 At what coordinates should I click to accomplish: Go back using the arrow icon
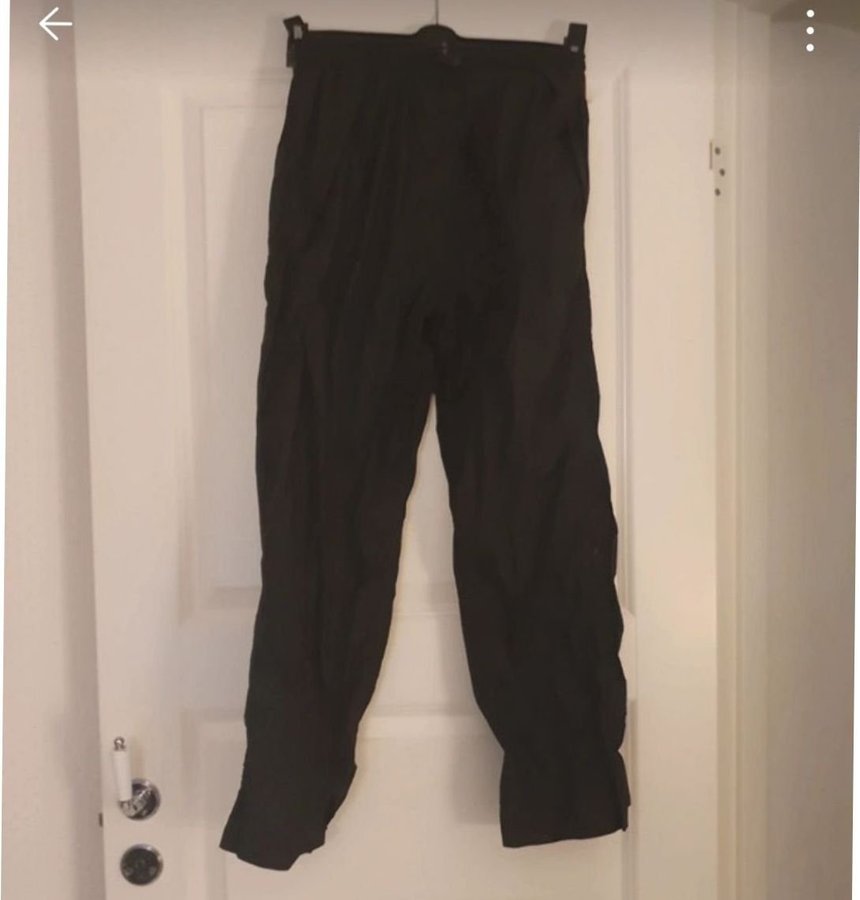55,25
